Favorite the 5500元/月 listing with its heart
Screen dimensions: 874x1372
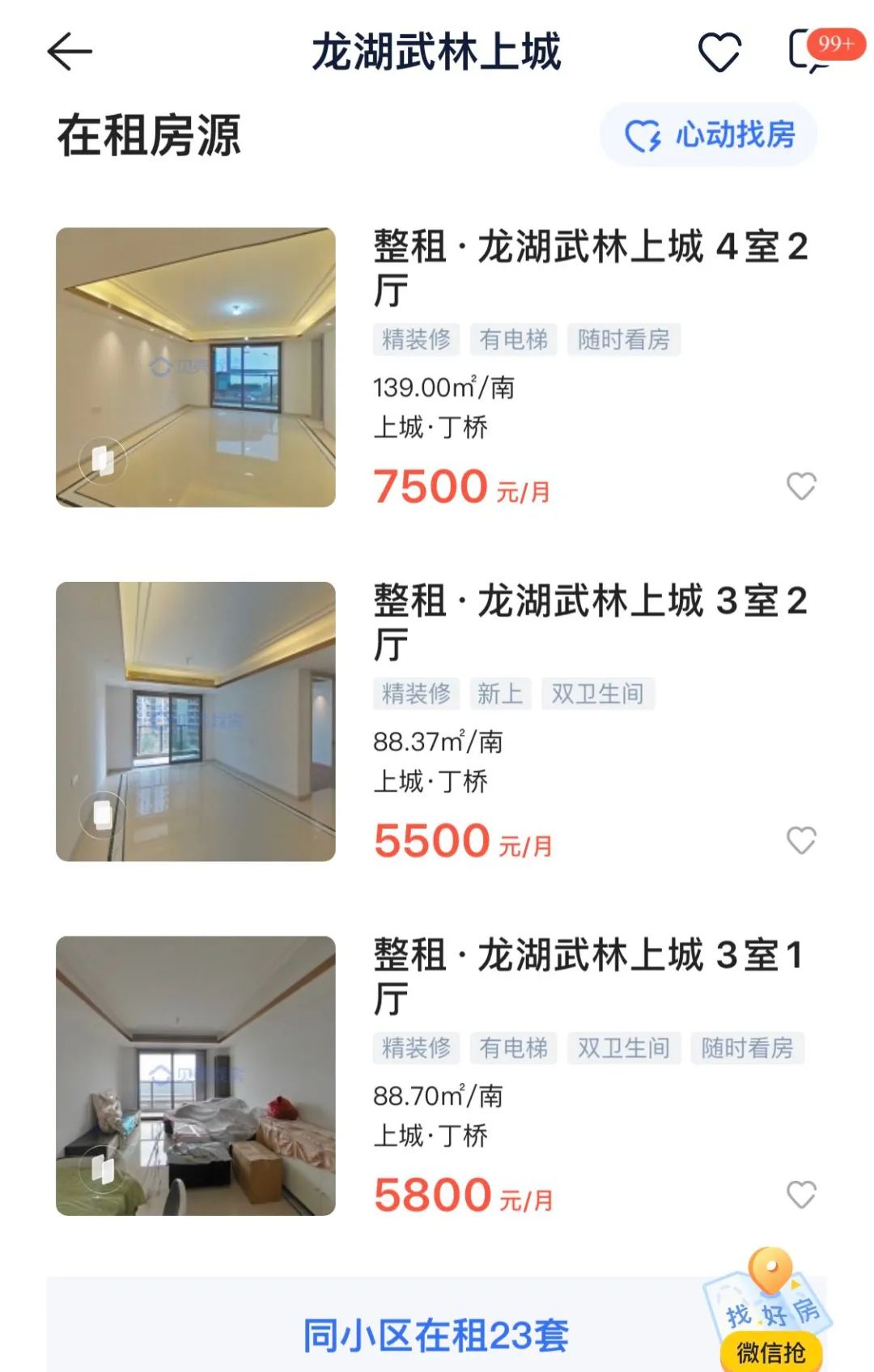click(801, 842)
